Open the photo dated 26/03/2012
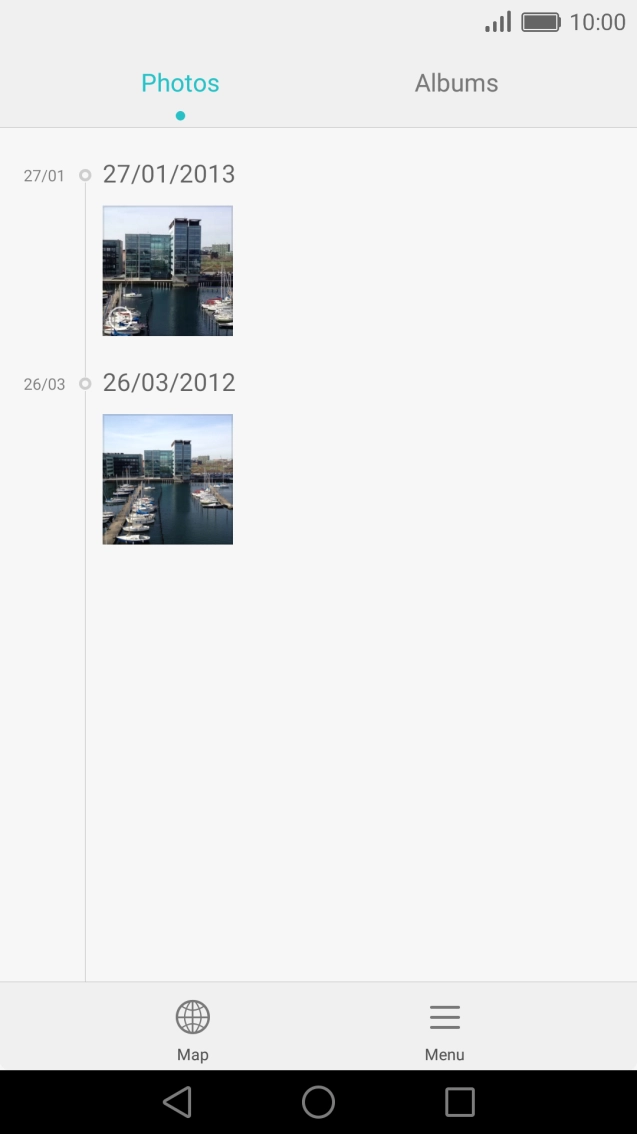 pyautogui.click(x=168, y=479)
